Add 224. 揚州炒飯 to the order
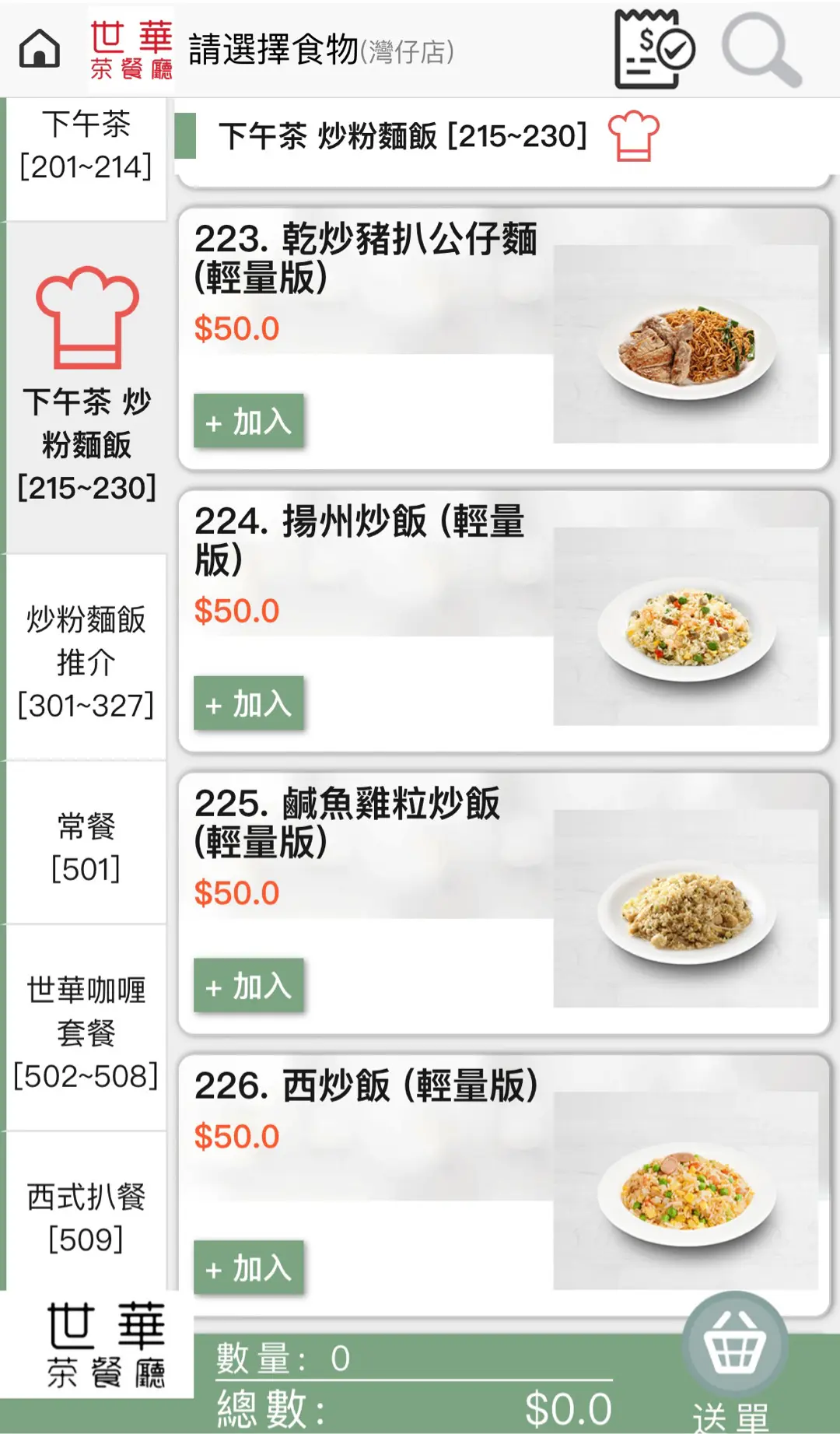The width and height of the screenshot is (840, 1434). [248, 704]
